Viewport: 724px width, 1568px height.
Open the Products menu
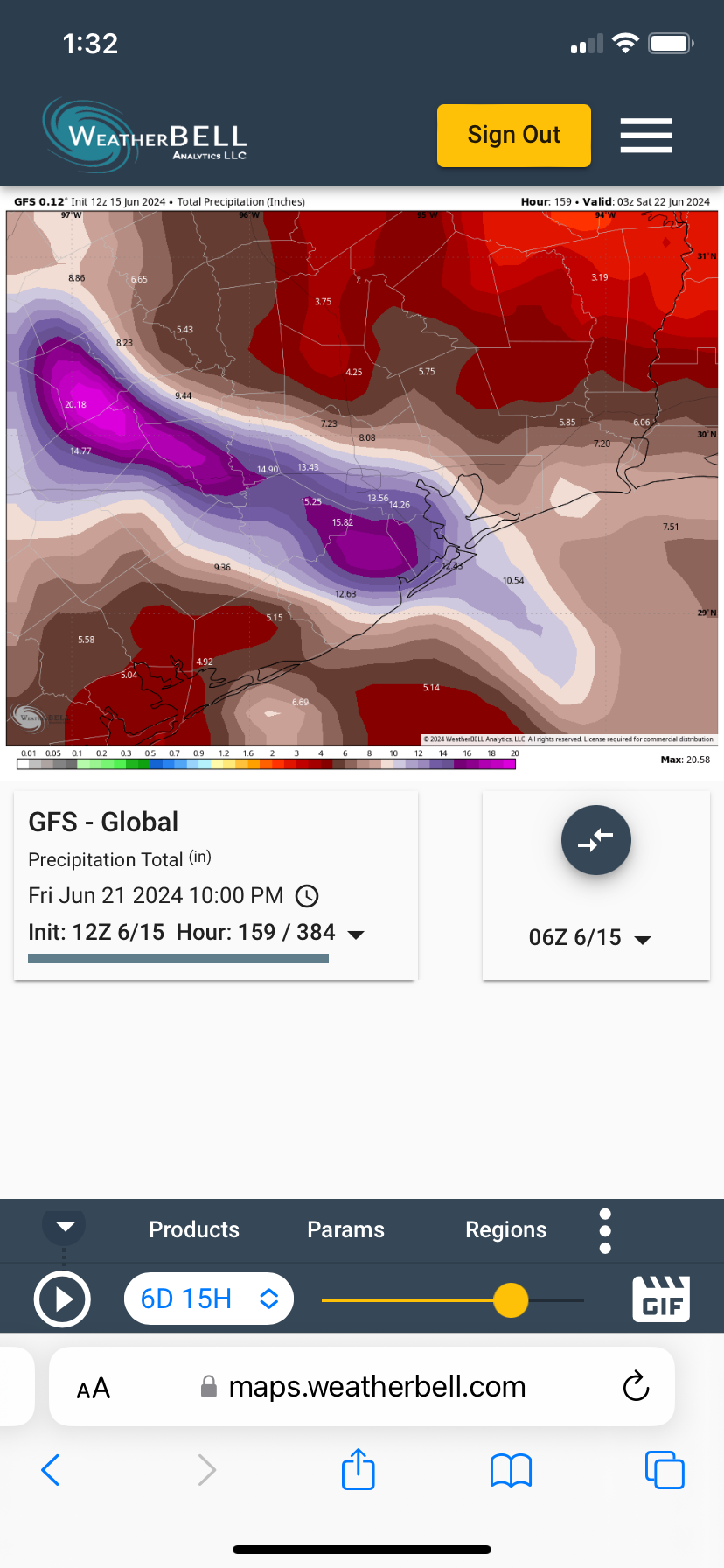194,1229
